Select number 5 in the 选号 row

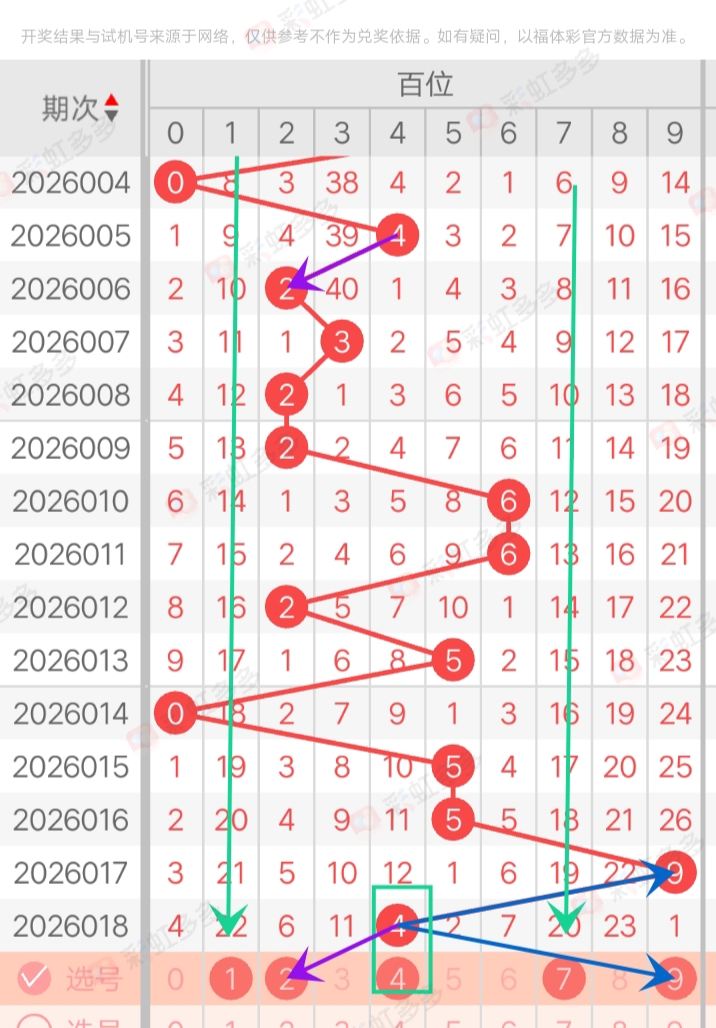[x=453, y=979]
